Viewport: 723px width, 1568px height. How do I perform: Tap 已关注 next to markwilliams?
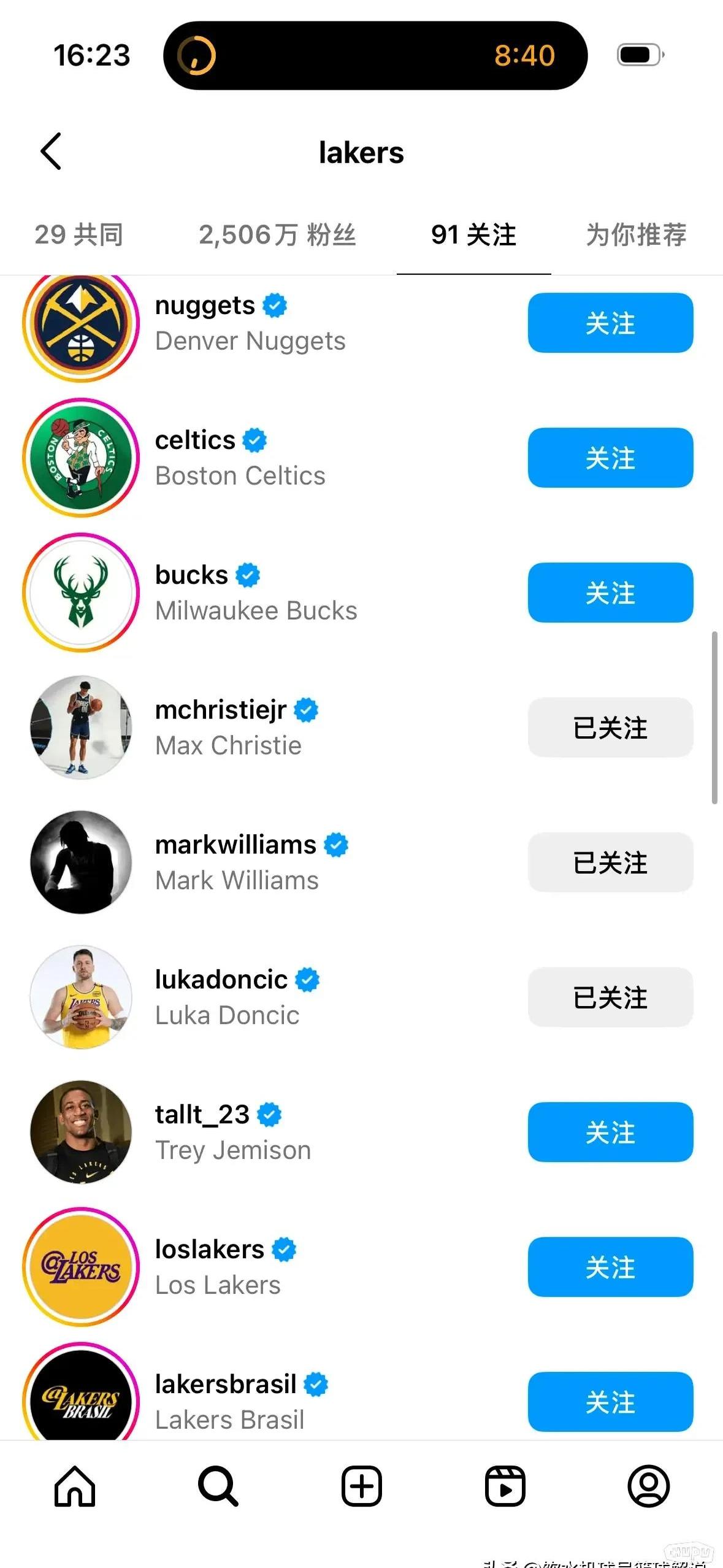click(610, 863)
